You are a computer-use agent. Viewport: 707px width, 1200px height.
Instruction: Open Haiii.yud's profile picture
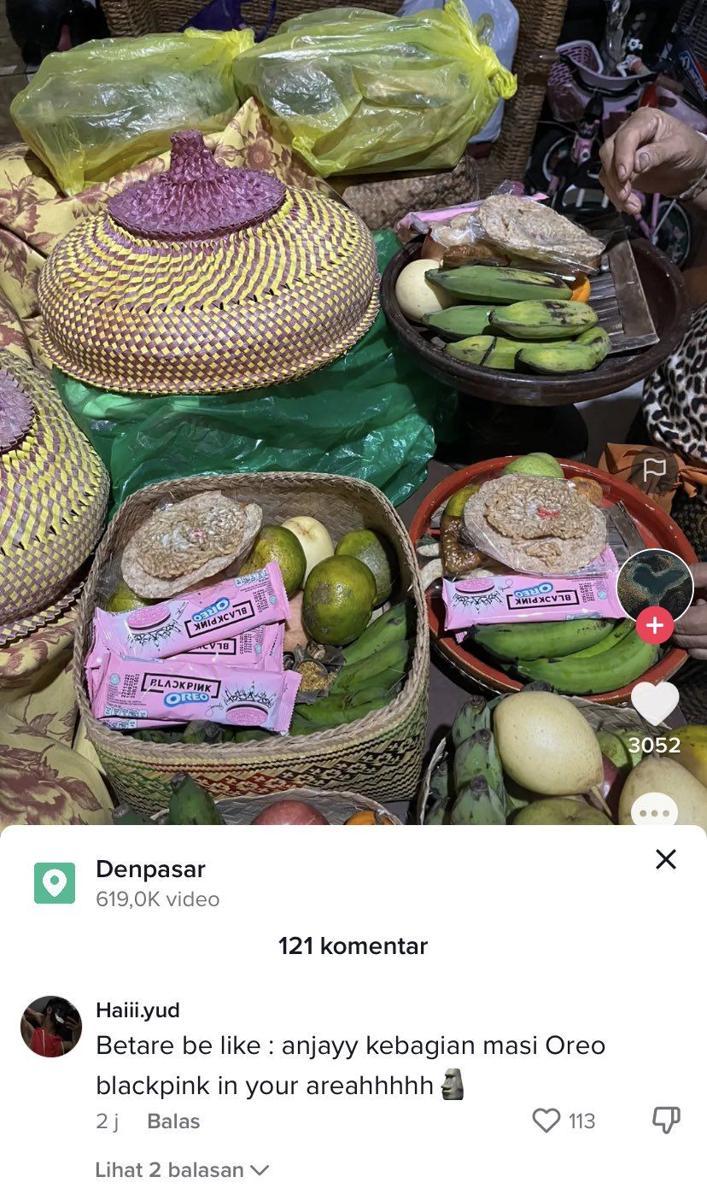point(51,1027)
